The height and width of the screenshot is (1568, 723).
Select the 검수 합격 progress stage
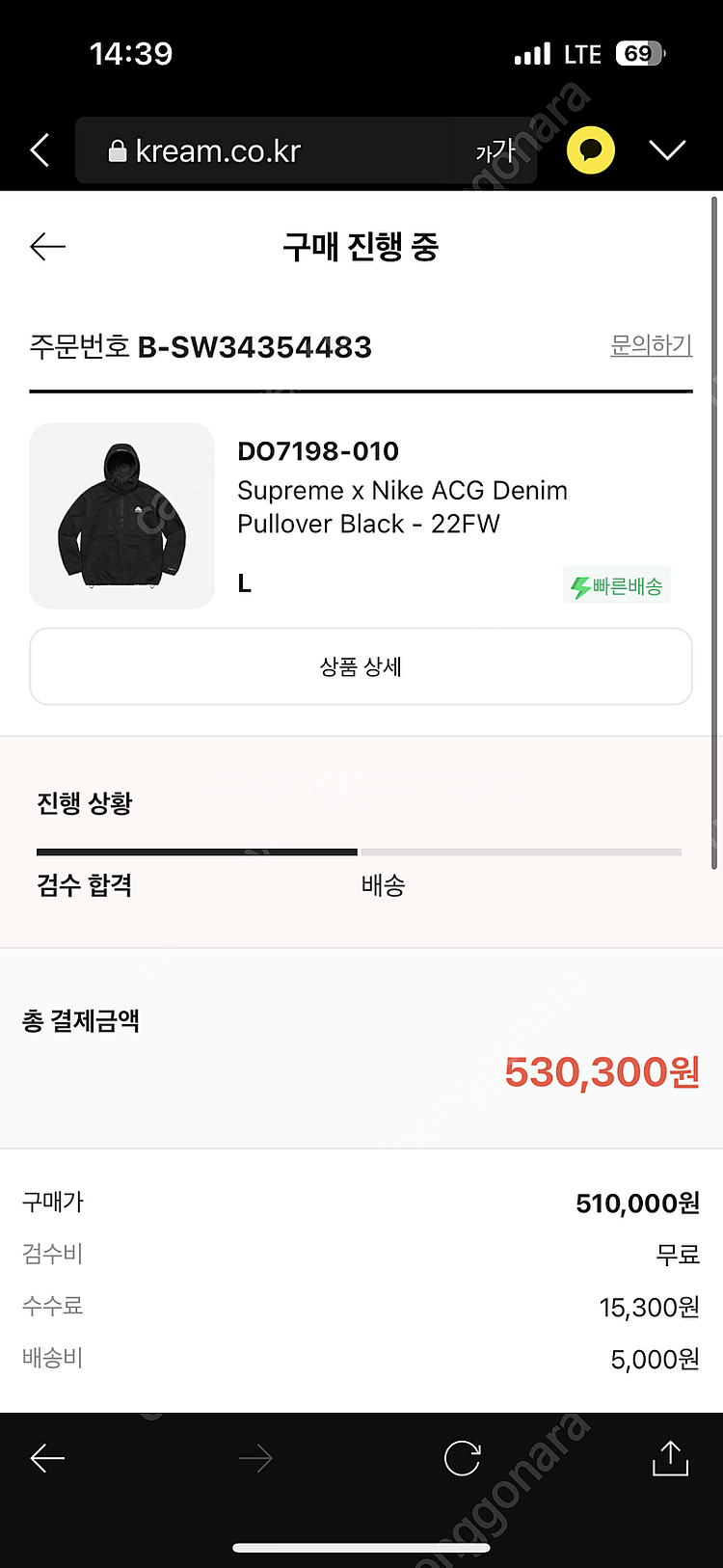point(85,885)
